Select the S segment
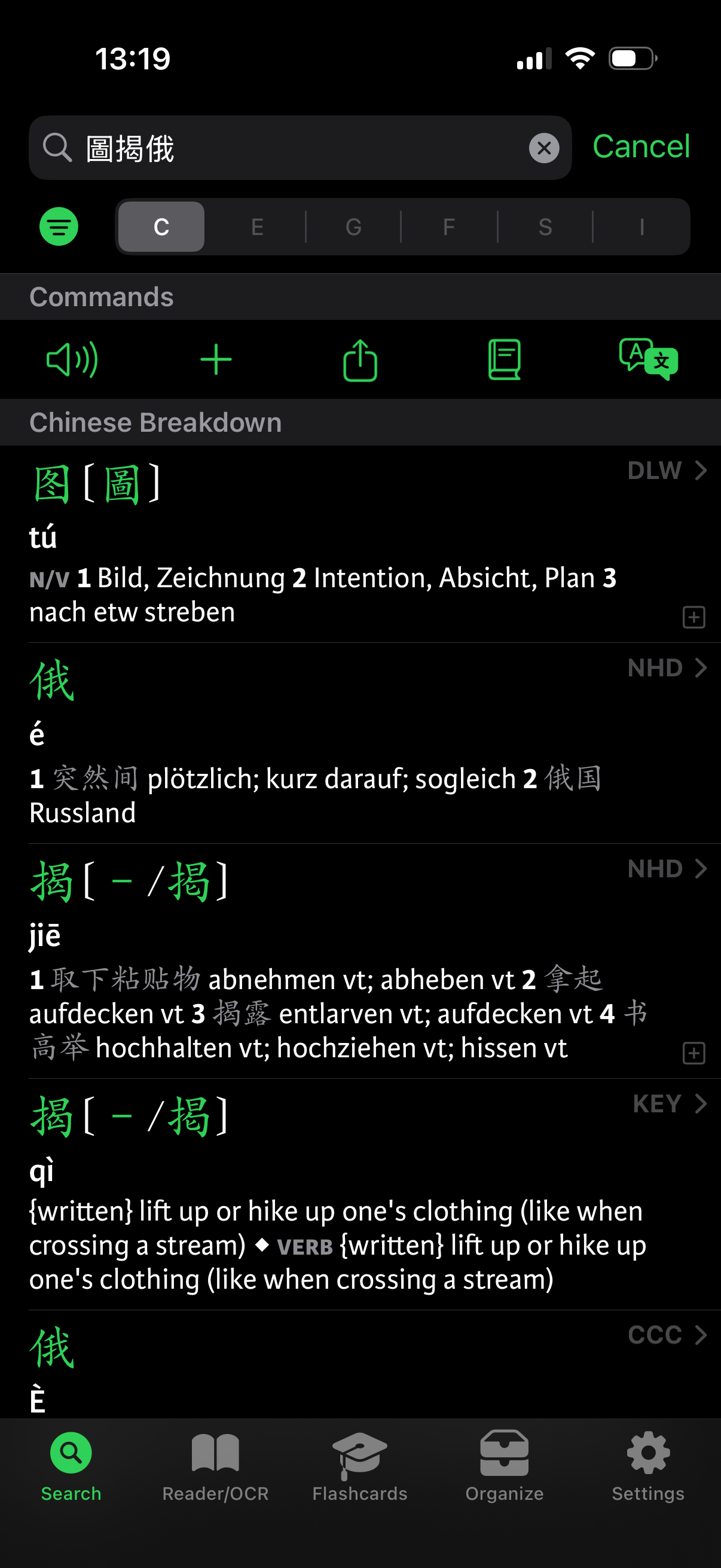Screen dimensions: 721x1568 [545, 227]
